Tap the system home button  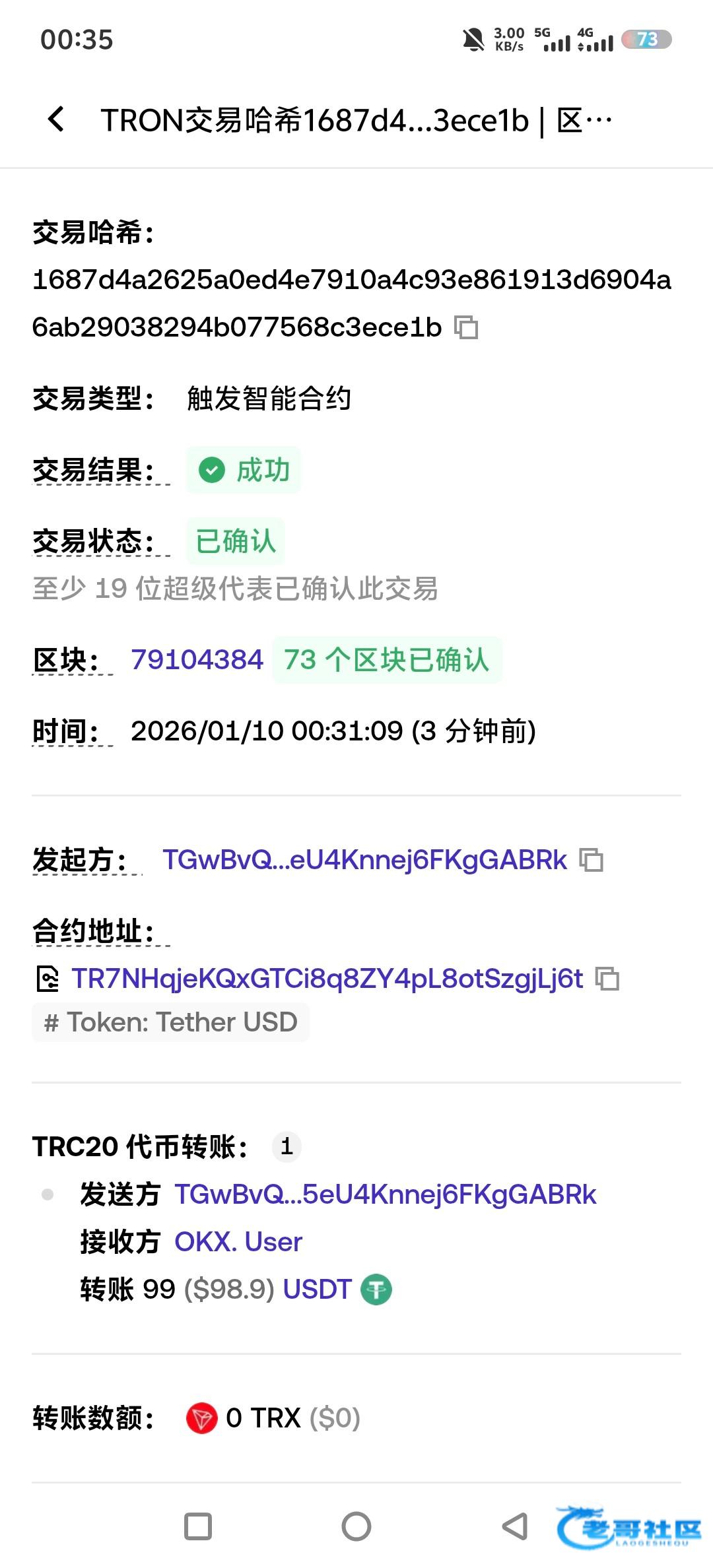click(x=356, y=1526)
